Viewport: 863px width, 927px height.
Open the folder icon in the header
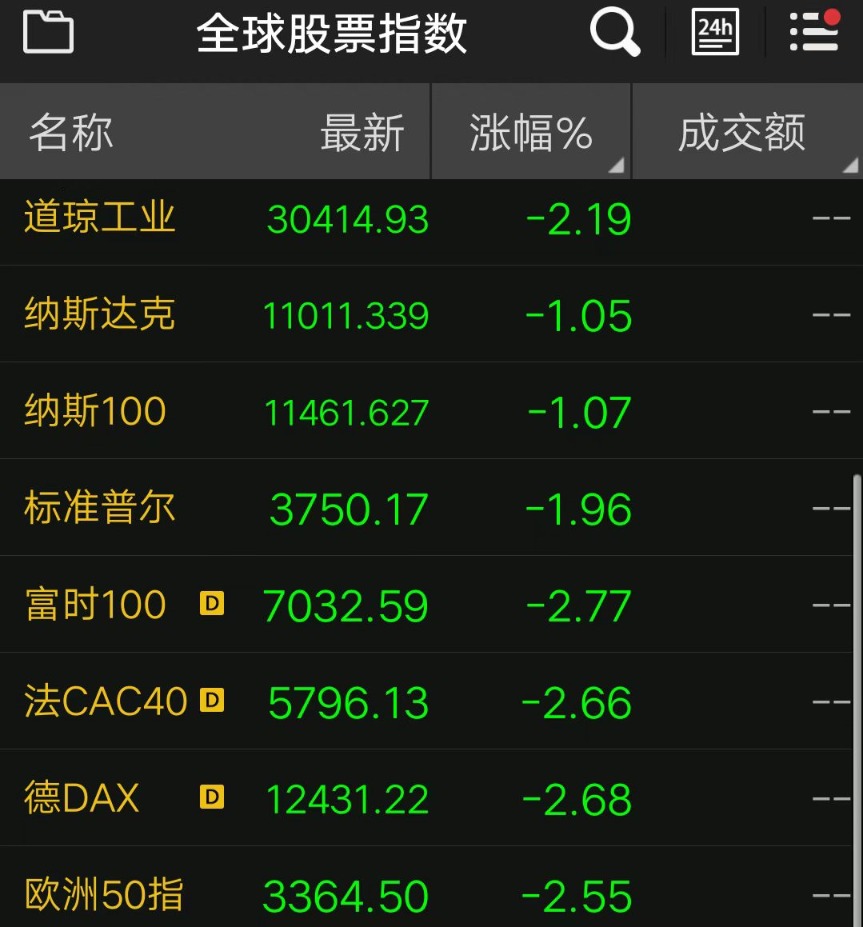coord(48,32)
